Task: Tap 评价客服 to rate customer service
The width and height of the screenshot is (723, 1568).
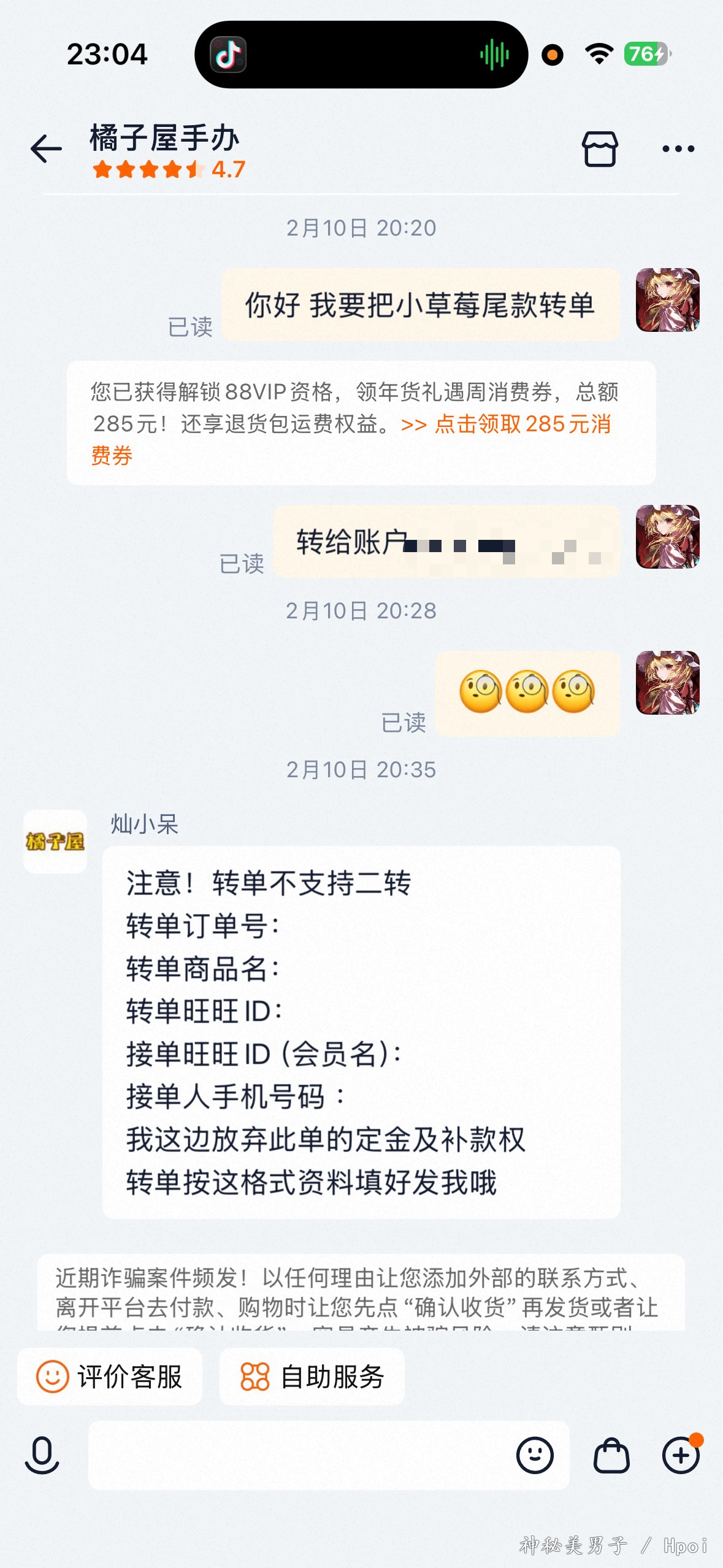Action: [110, 1377]
